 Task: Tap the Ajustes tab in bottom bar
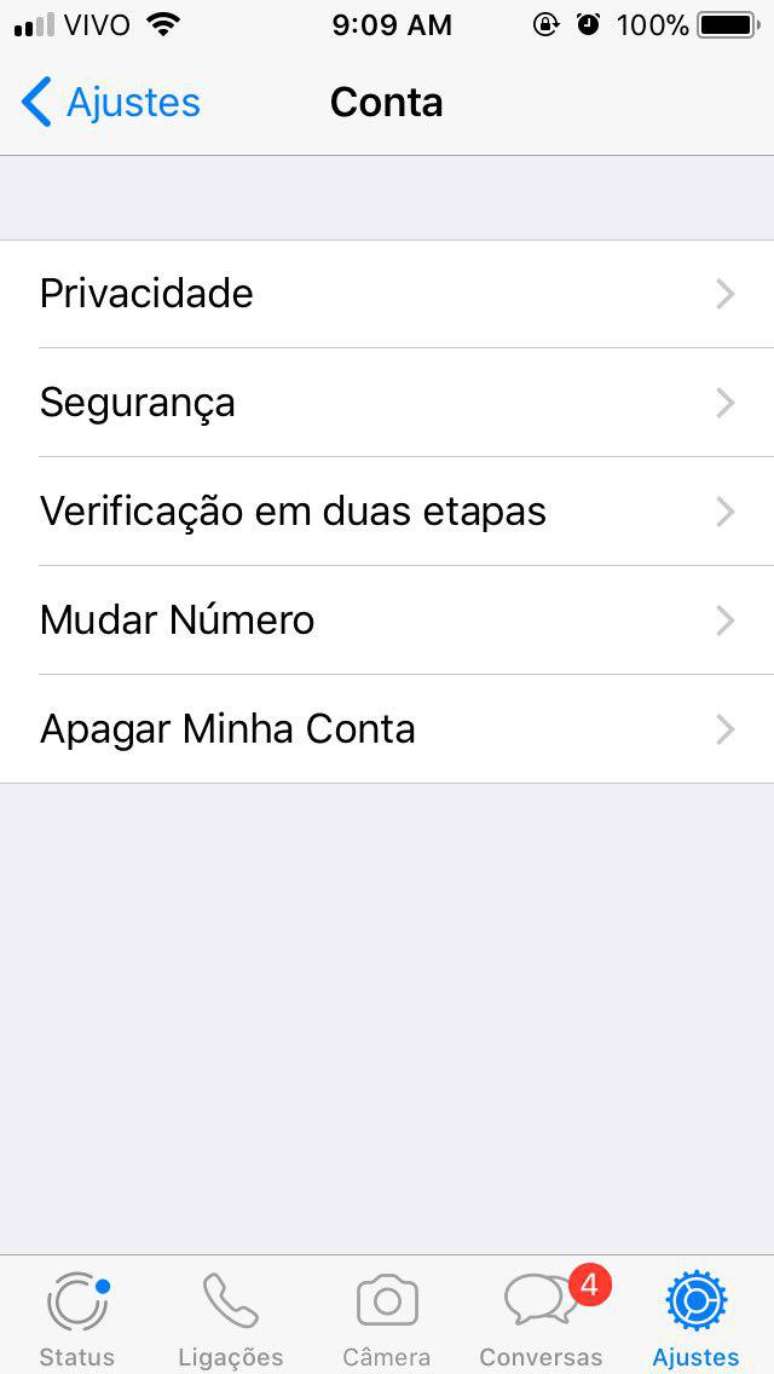(x=696, y=1318)
